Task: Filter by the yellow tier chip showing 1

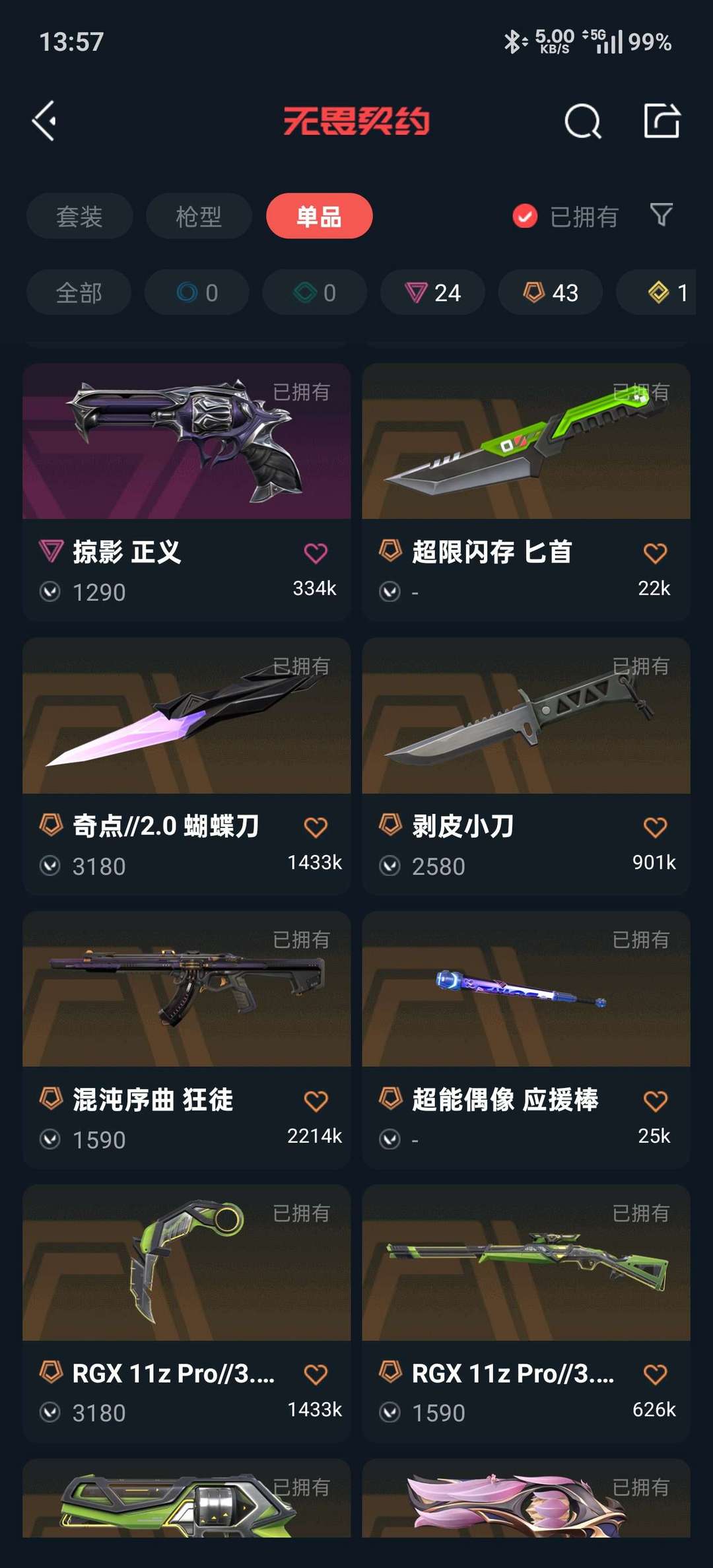Action: 667,292
